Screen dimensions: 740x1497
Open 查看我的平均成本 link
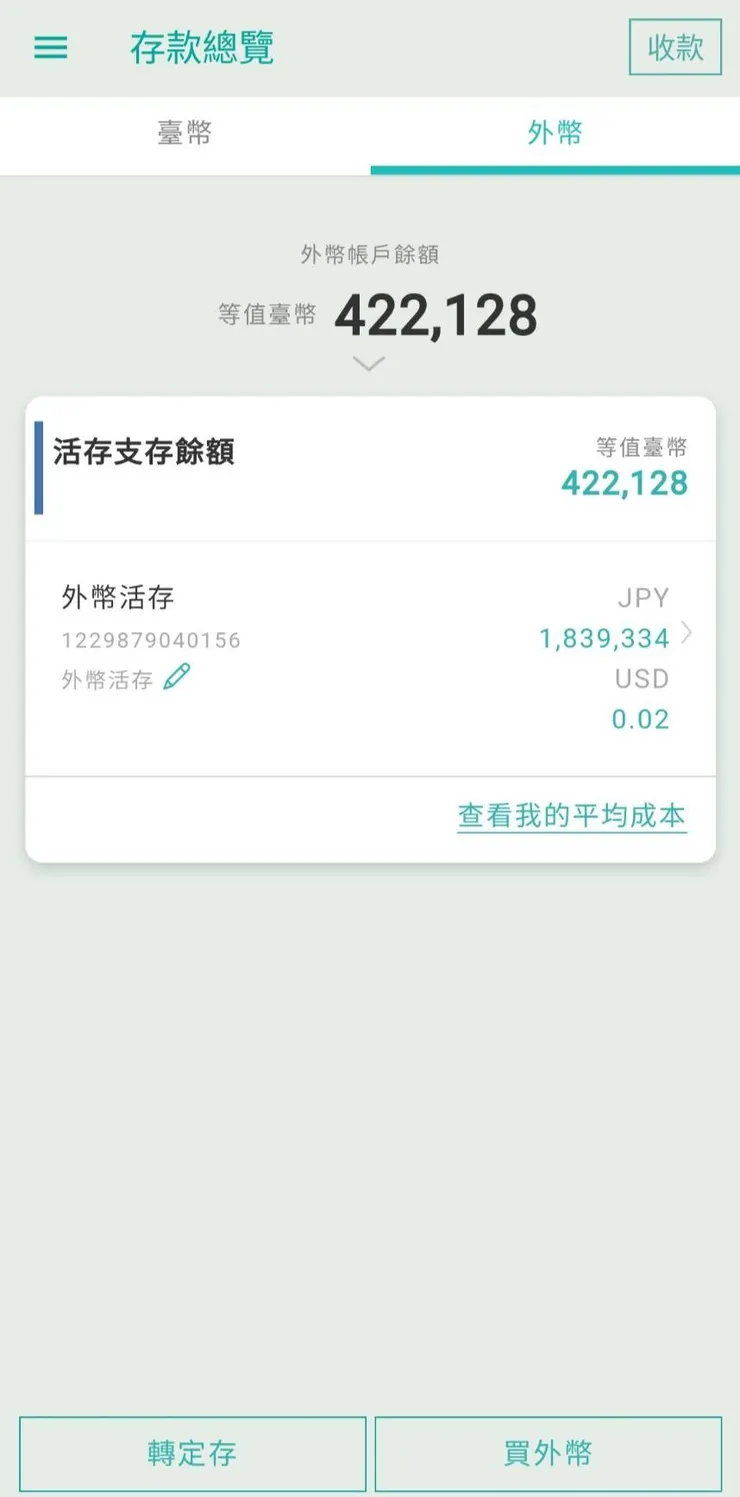(571, 815)
